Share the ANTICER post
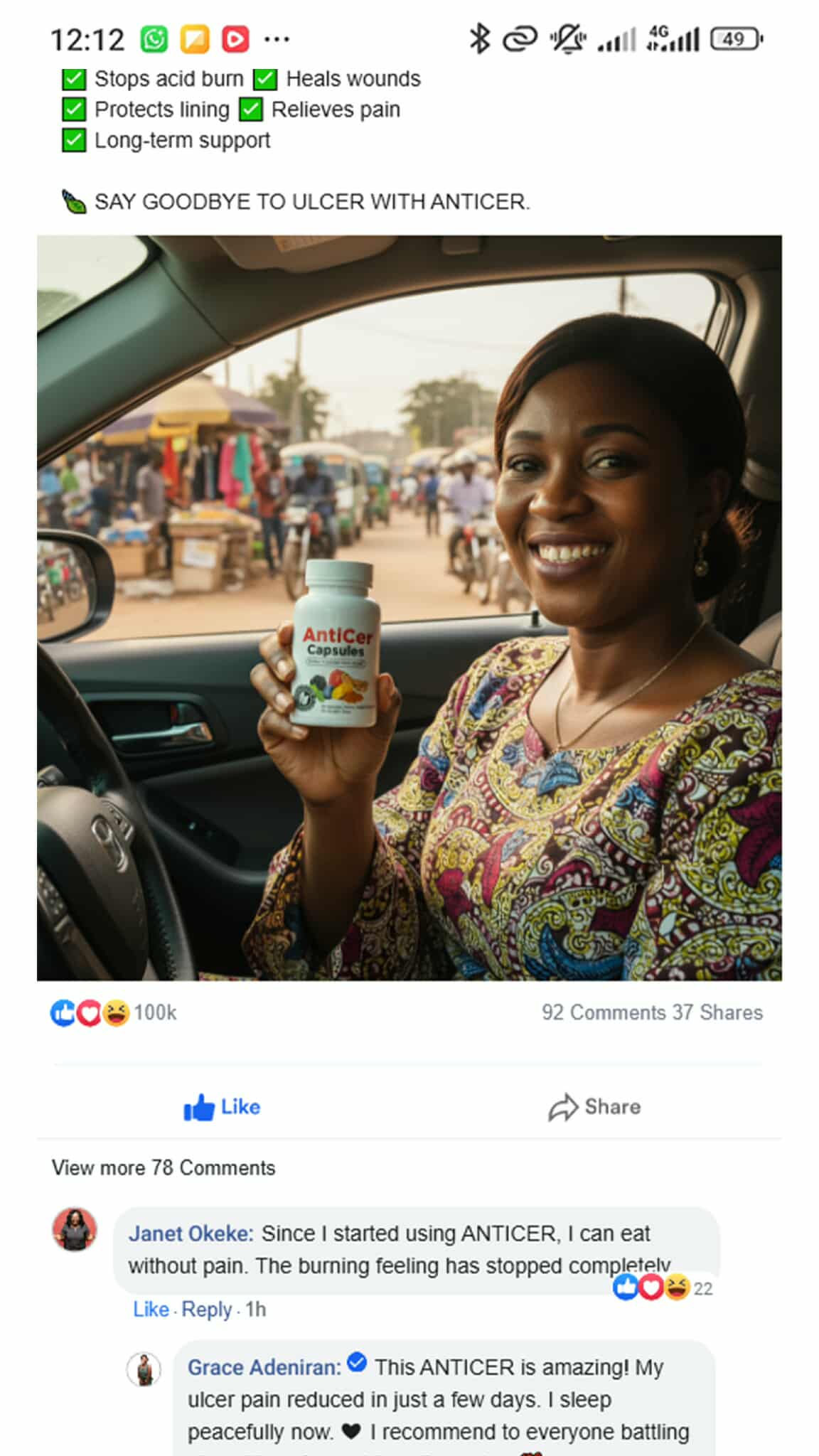Image resolution: width=819 pixels, height=1456 pixels. (594, 1107)
